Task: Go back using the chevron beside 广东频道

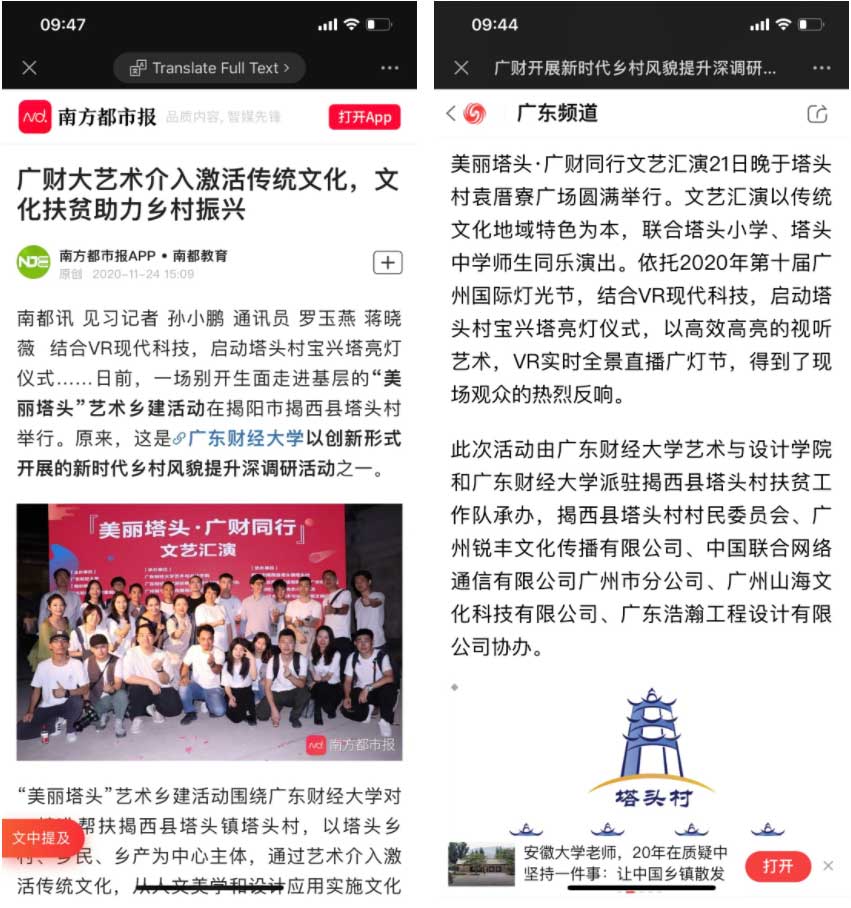Action: pyautogui.click(x=451, y=114)
